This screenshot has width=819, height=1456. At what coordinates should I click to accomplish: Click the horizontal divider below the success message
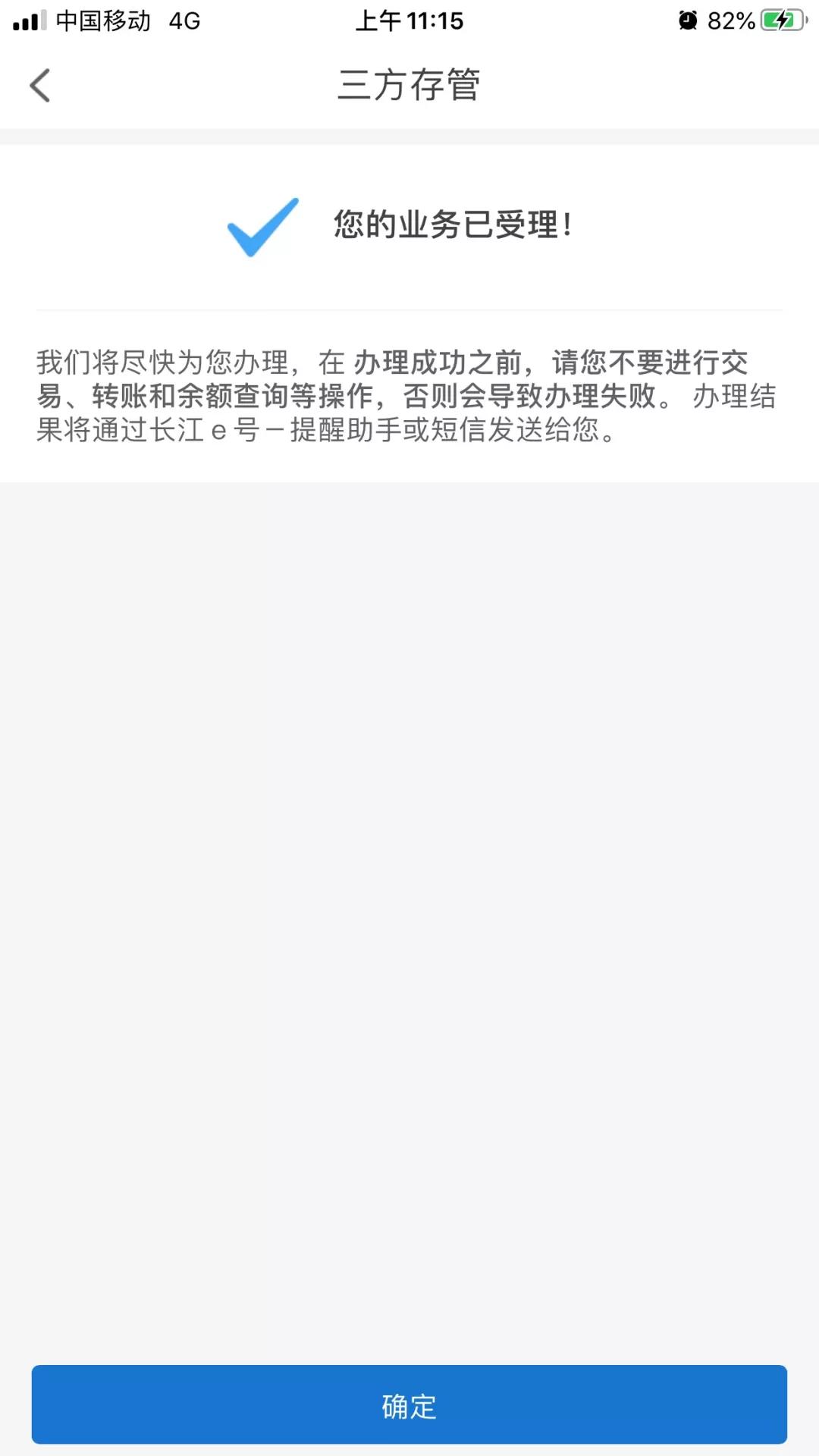tap(409, 309)
